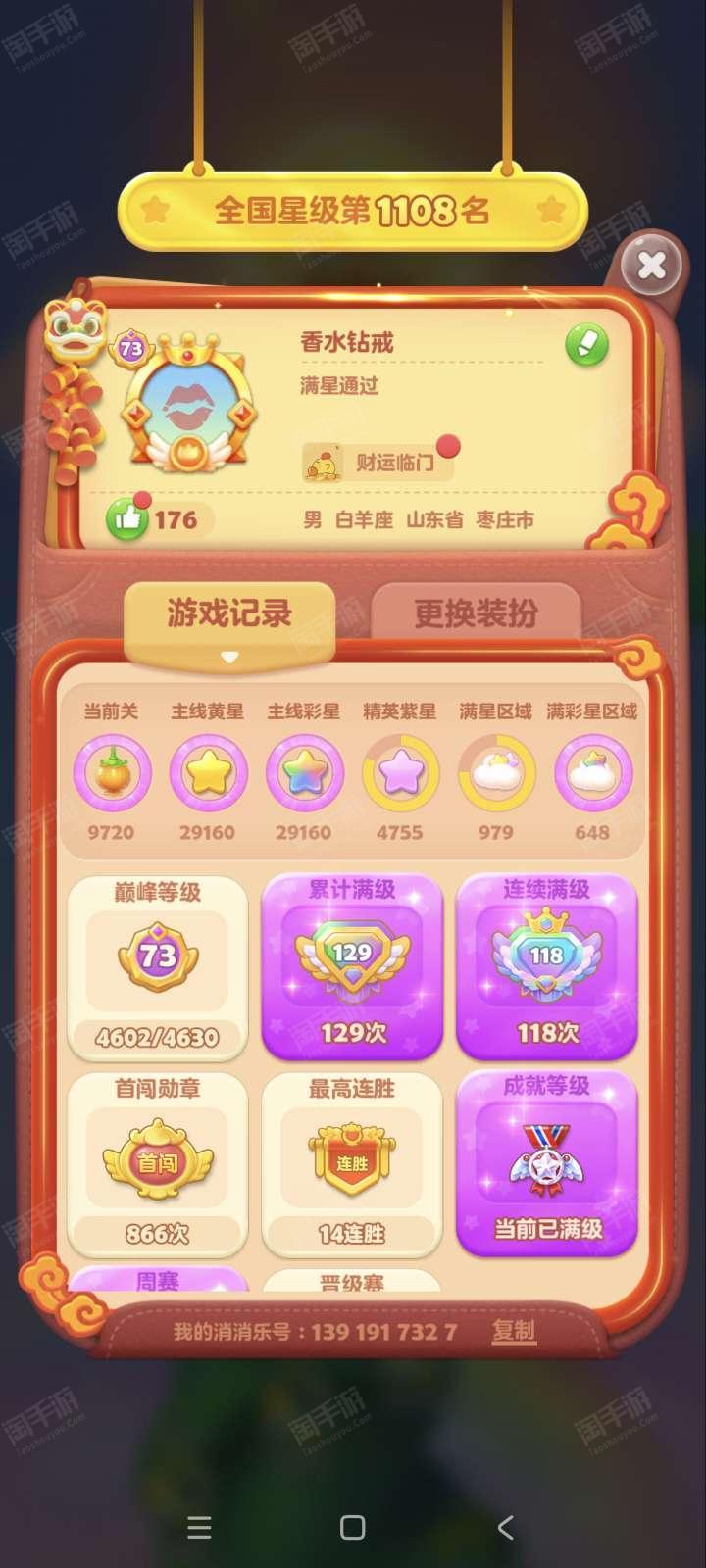View the 连续满级 card

pyautogui.click(x=546, y=967)
